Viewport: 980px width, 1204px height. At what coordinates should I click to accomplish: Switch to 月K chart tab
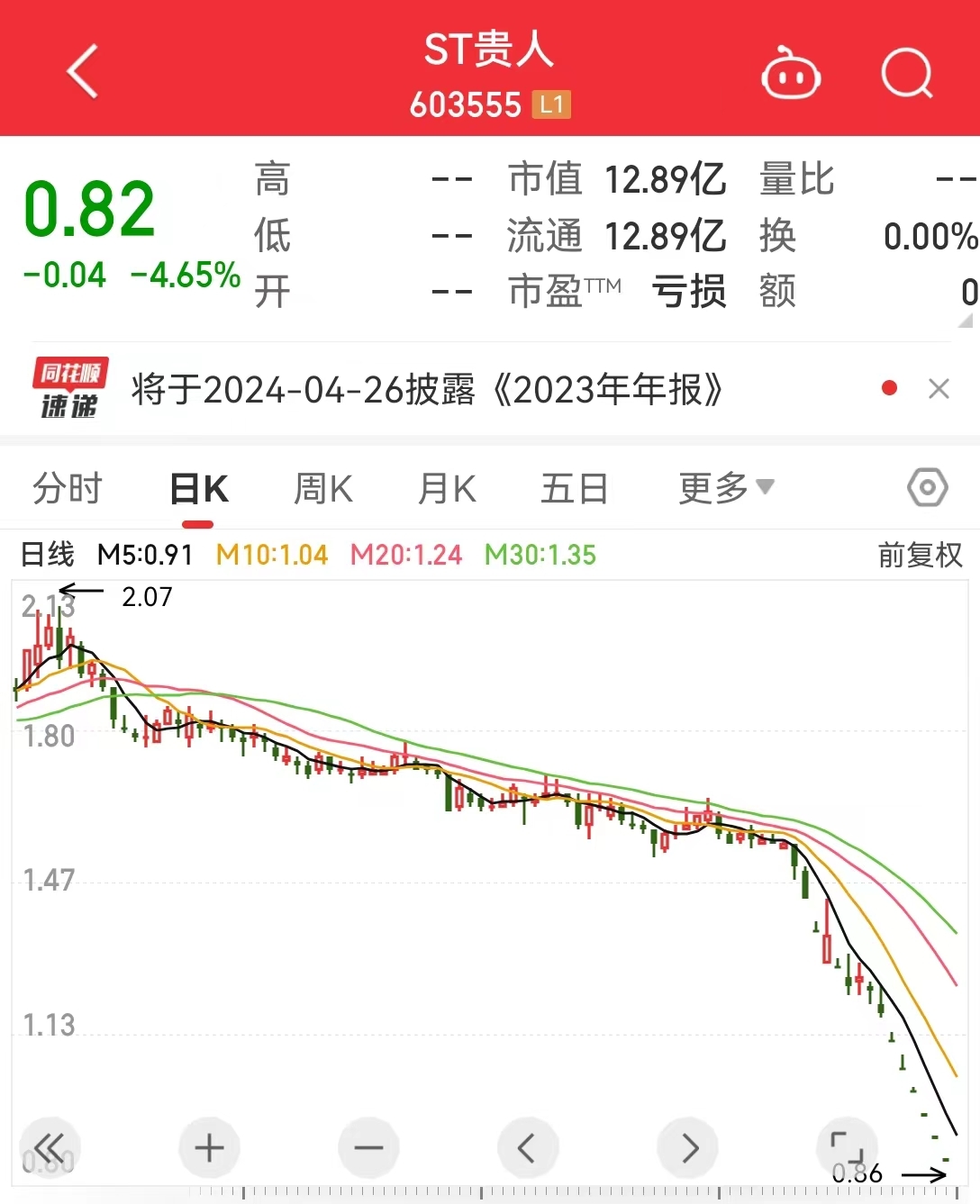tap(447, 489)
